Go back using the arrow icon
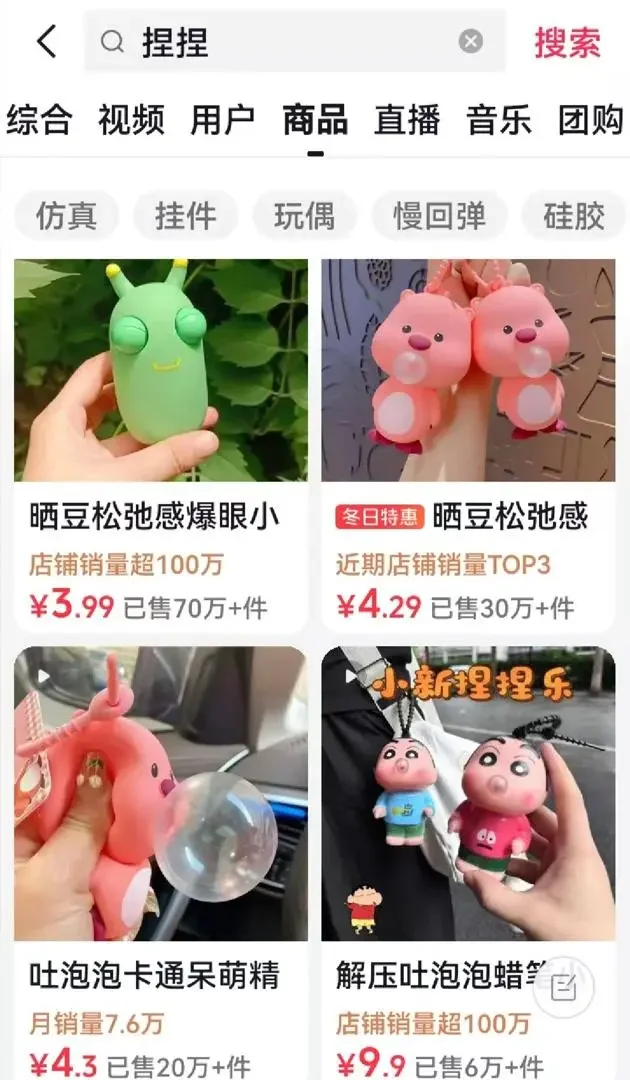630x1080 pixels. pyautogui.click(x=47, y=42)
